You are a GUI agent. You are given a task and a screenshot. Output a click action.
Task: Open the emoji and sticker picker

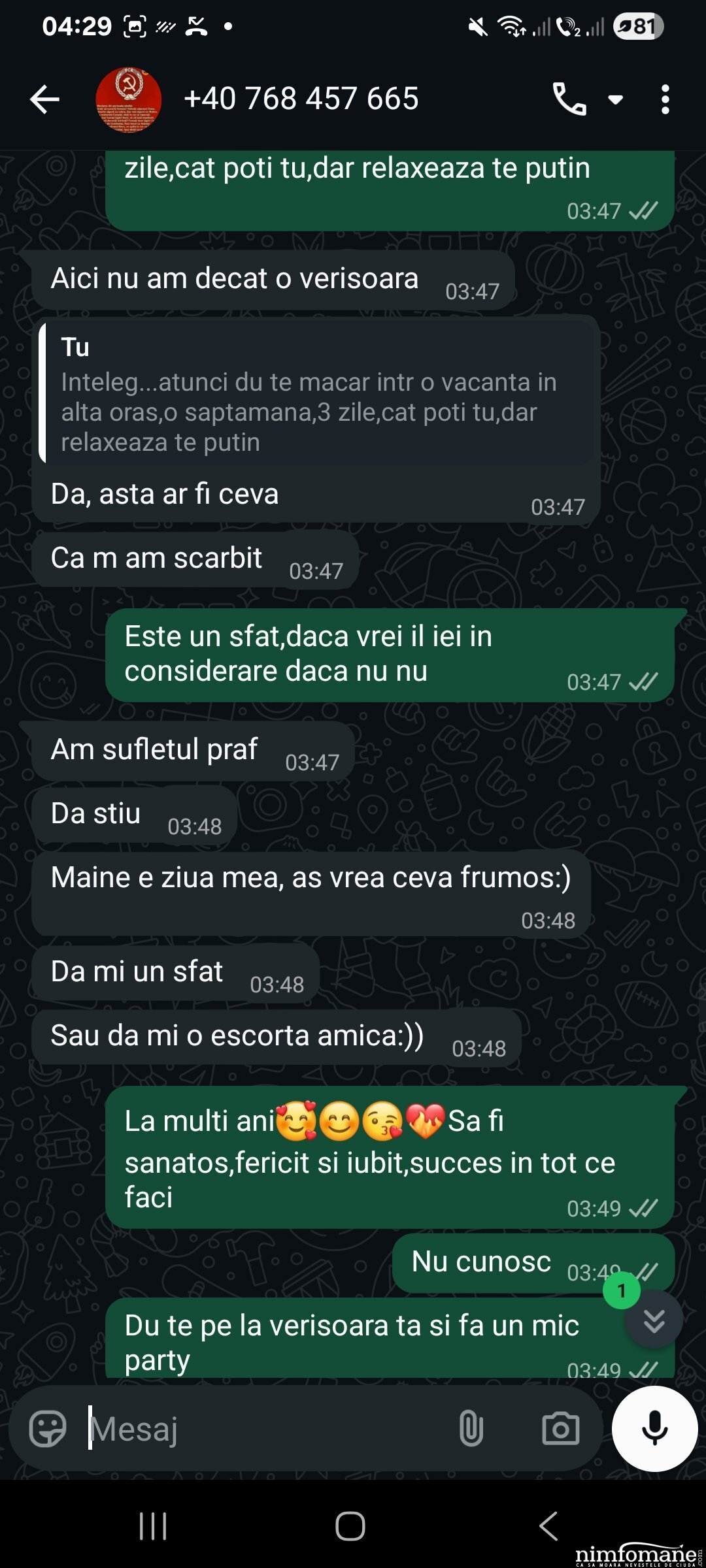point(48,1429)
